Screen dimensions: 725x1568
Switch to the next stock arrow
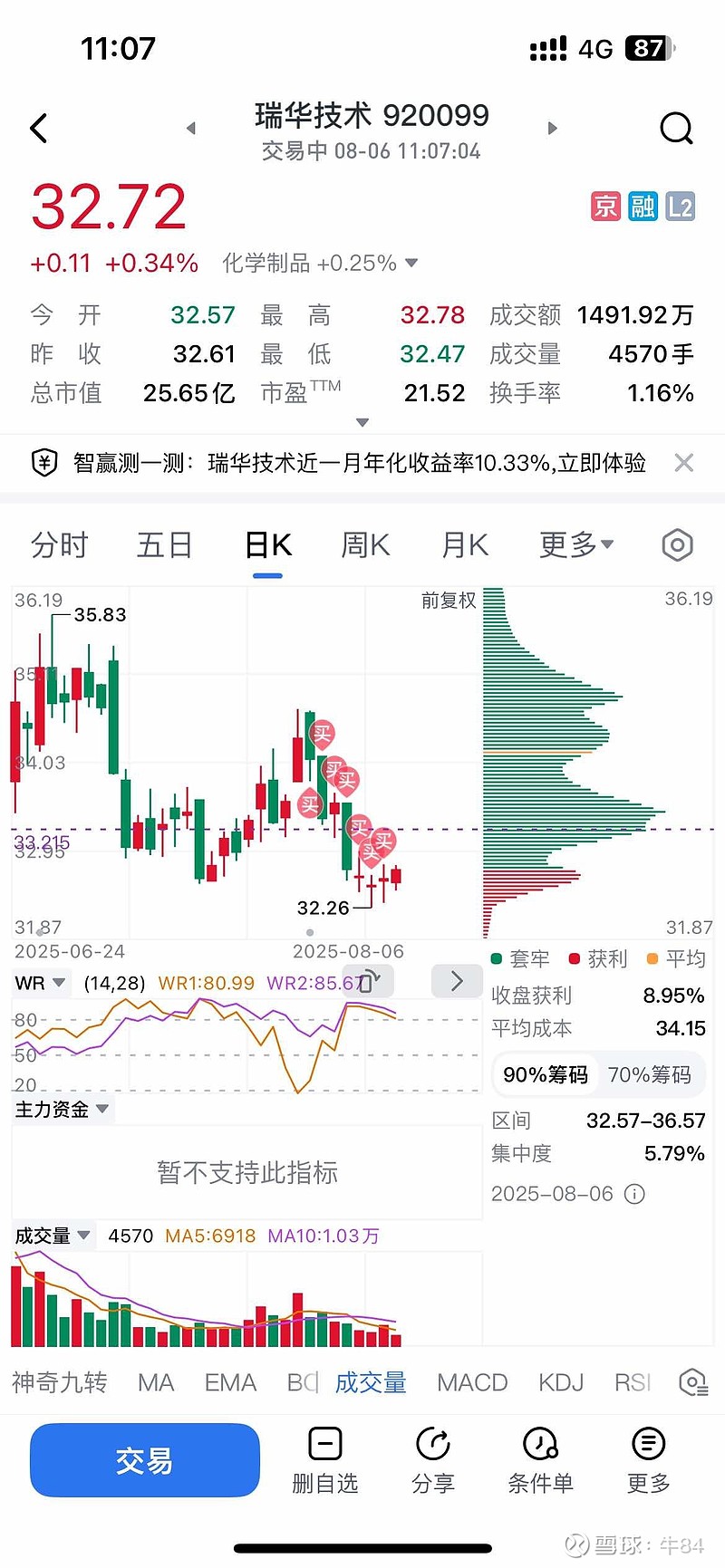coord(552,129)
